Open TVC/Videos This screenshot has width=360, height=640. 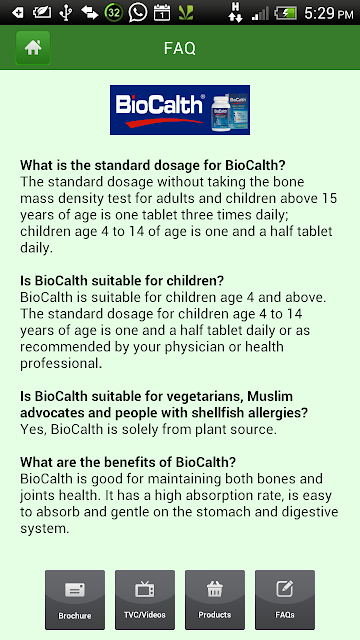coord(145,600)
